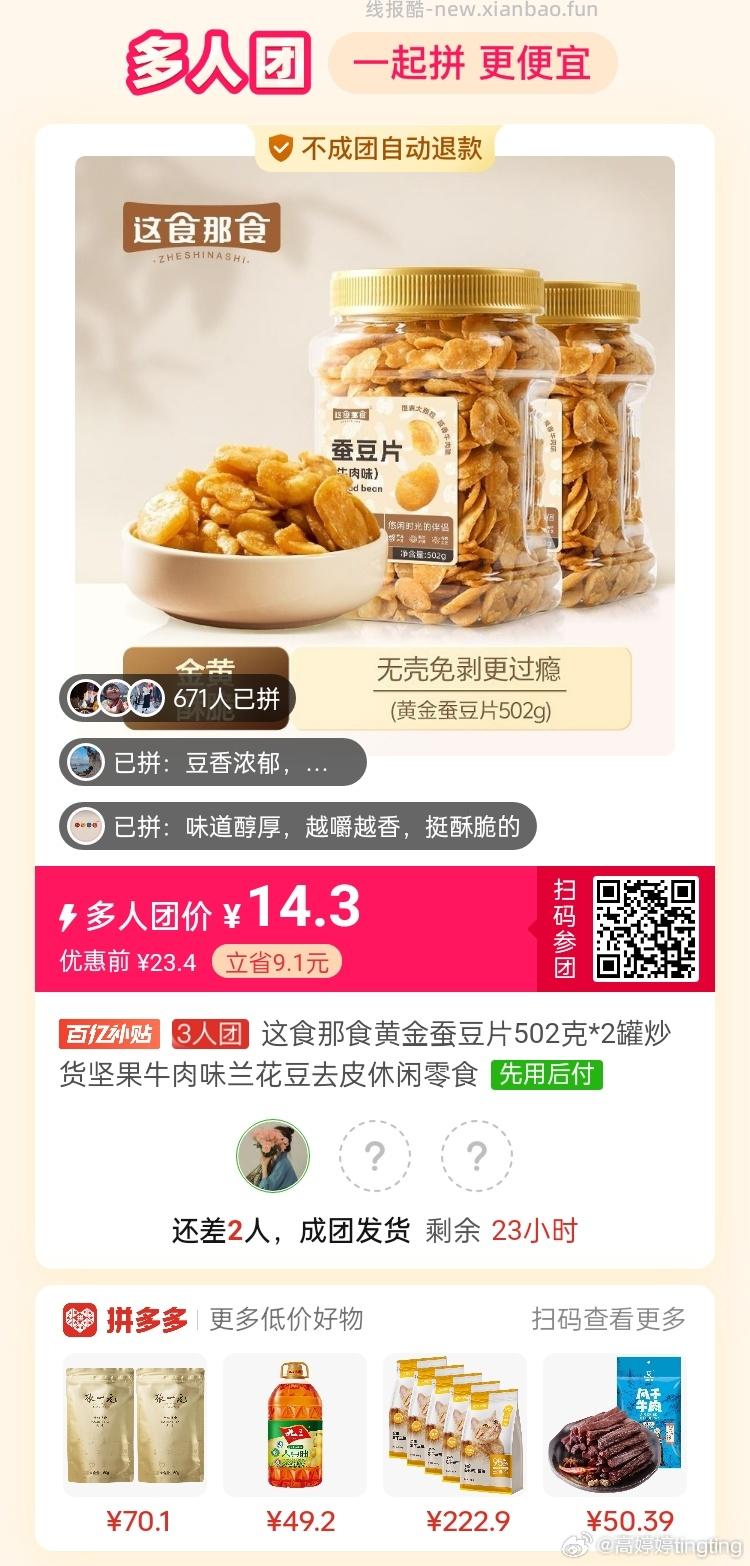Click the 一起拼 更便宜 banner
The height and width of the screenshot is (1566, 750).
coord(472,63)
